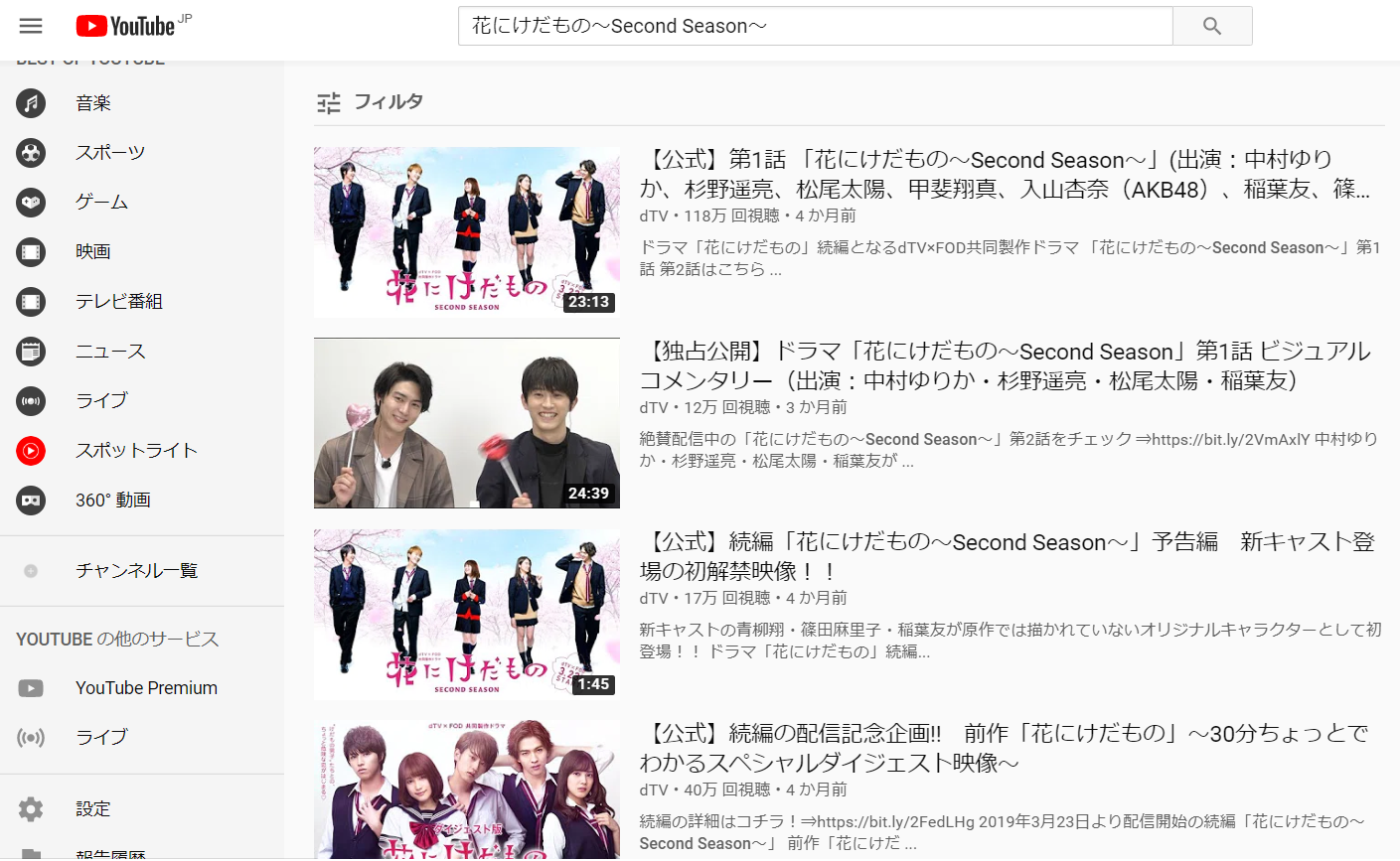The height and width of the screenshot is (861, 1400).
Task: Open the スペシャルダイジェスト映像 video title
Action: tap(1004, 748)
